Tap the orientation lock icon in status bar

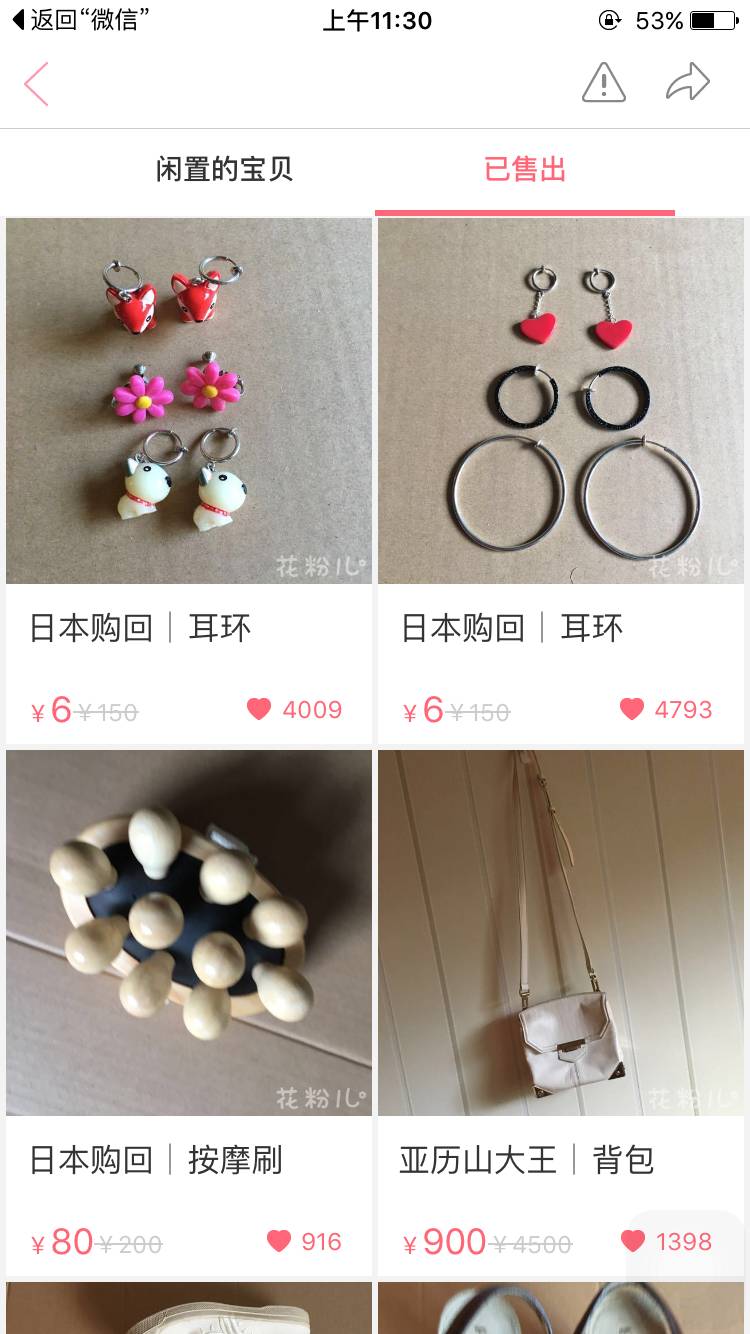pos(608,20)
